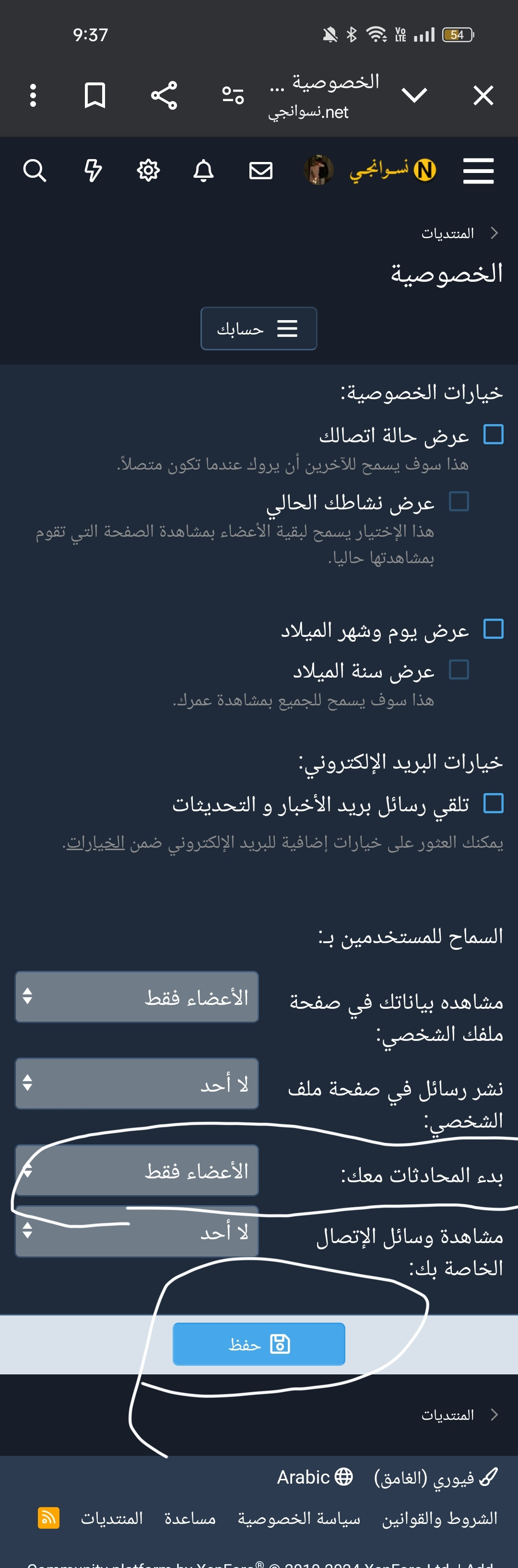
Task: Check the عرض يوم وشهر الميلاد checkbox
Action: 493,629
